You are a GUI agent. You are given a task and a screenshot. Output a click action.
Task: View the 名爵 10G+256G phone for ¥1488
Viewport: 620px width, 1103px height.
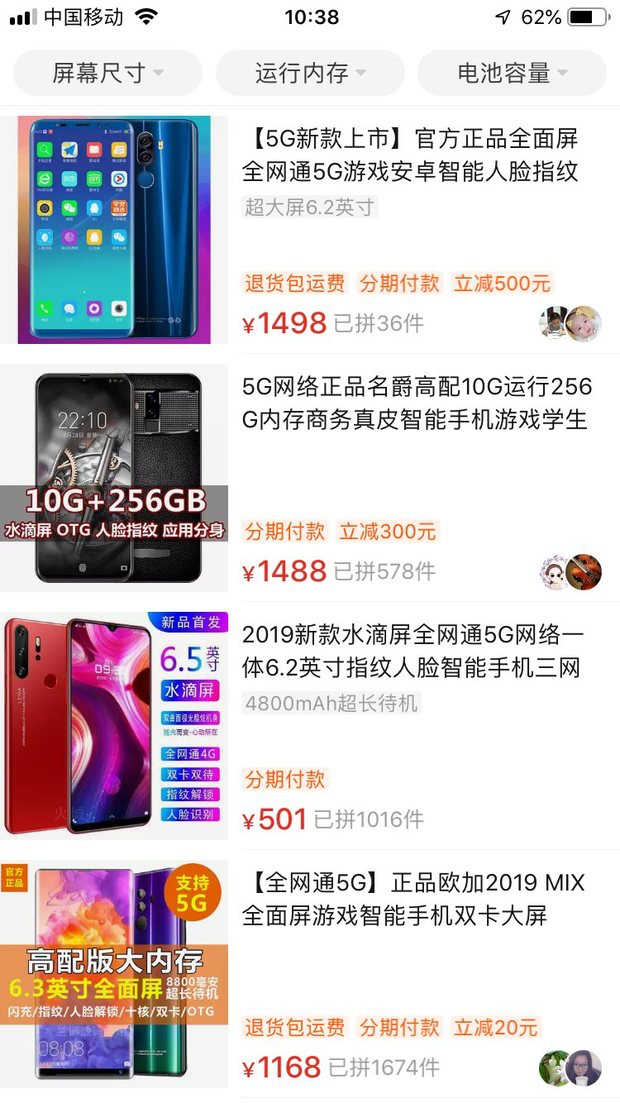416,403
